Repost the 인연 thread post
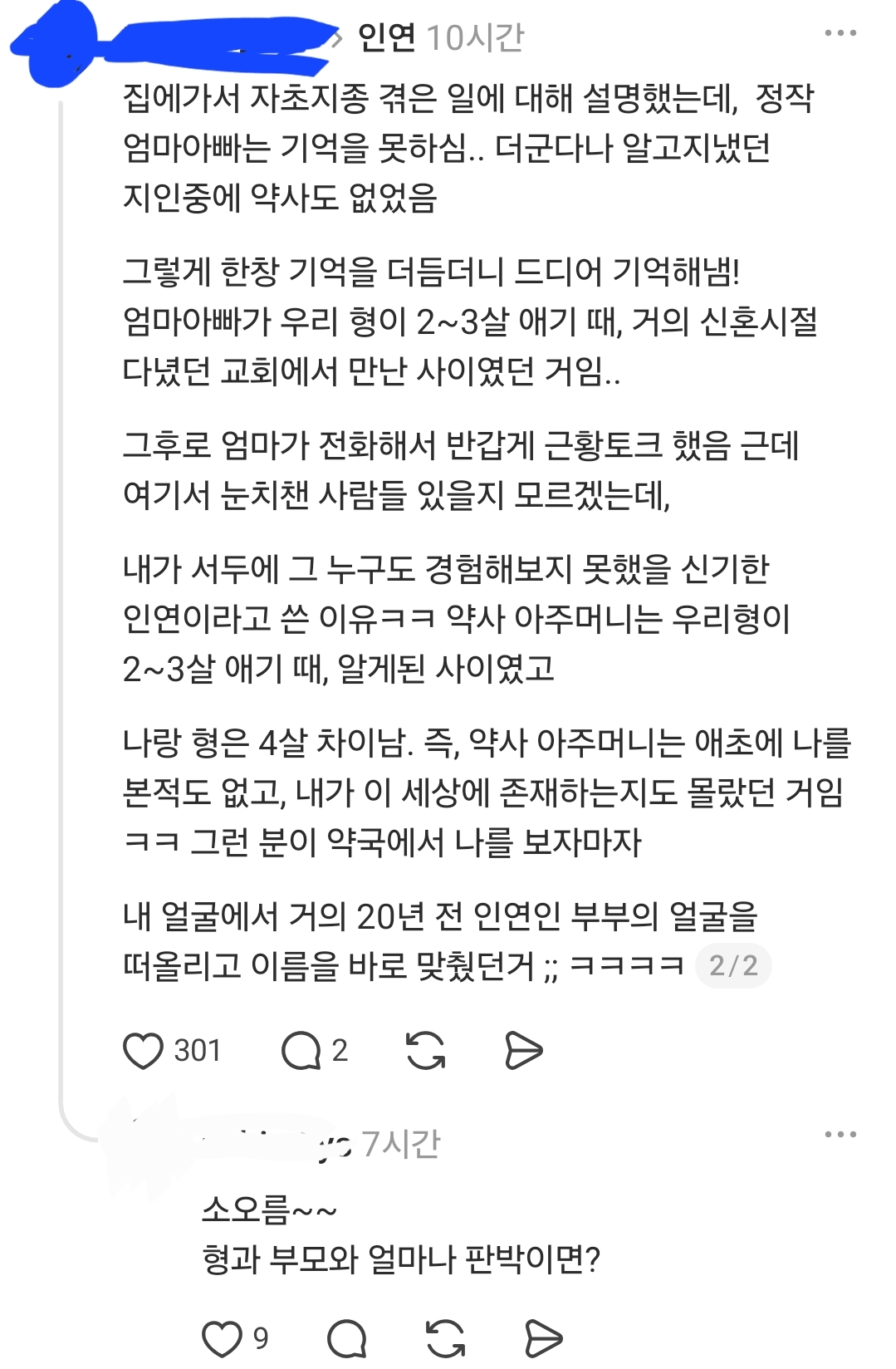This screenshot has width=896, height=1369. point(425,1051)
